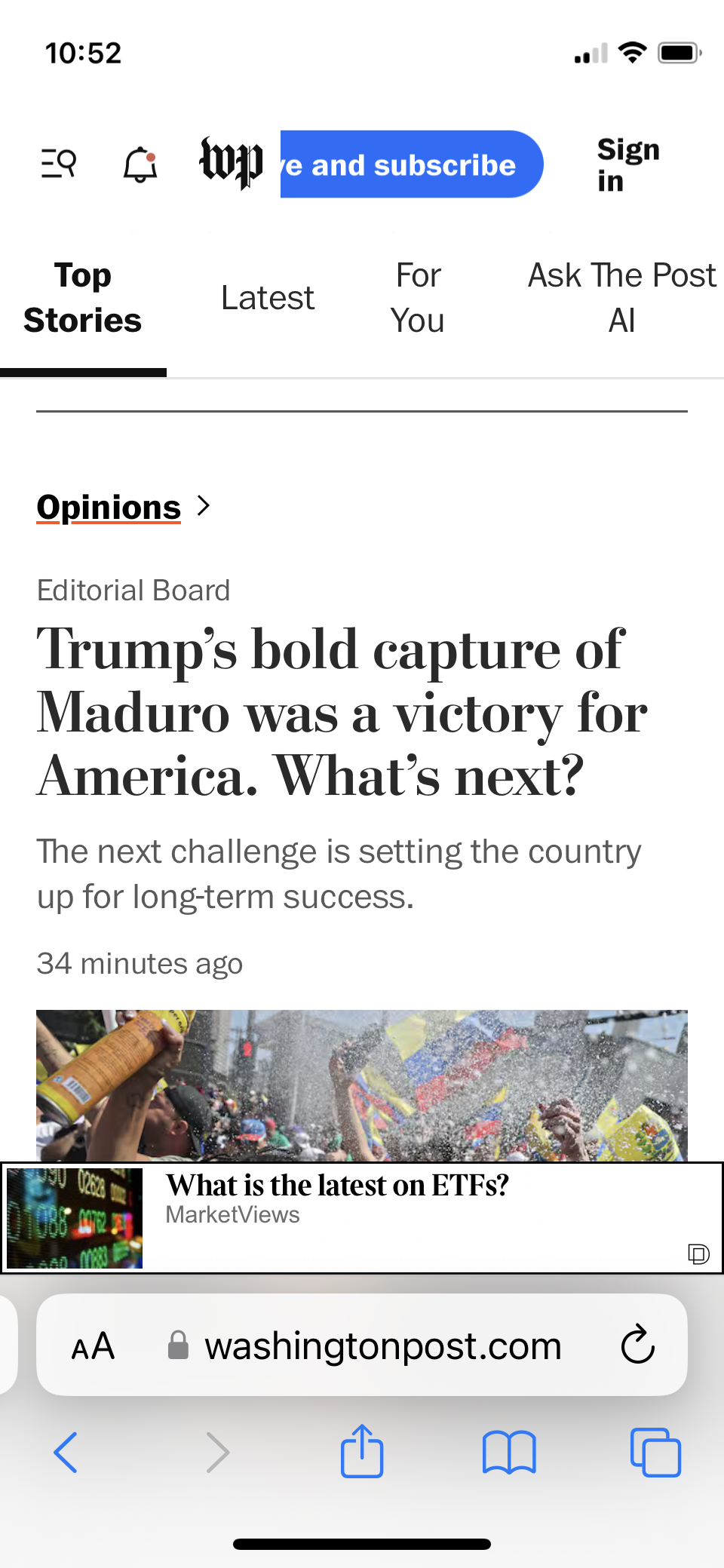The image size is (724, 1568).
Task: Go back to the previous page
Action: [x=66, y=1452]
